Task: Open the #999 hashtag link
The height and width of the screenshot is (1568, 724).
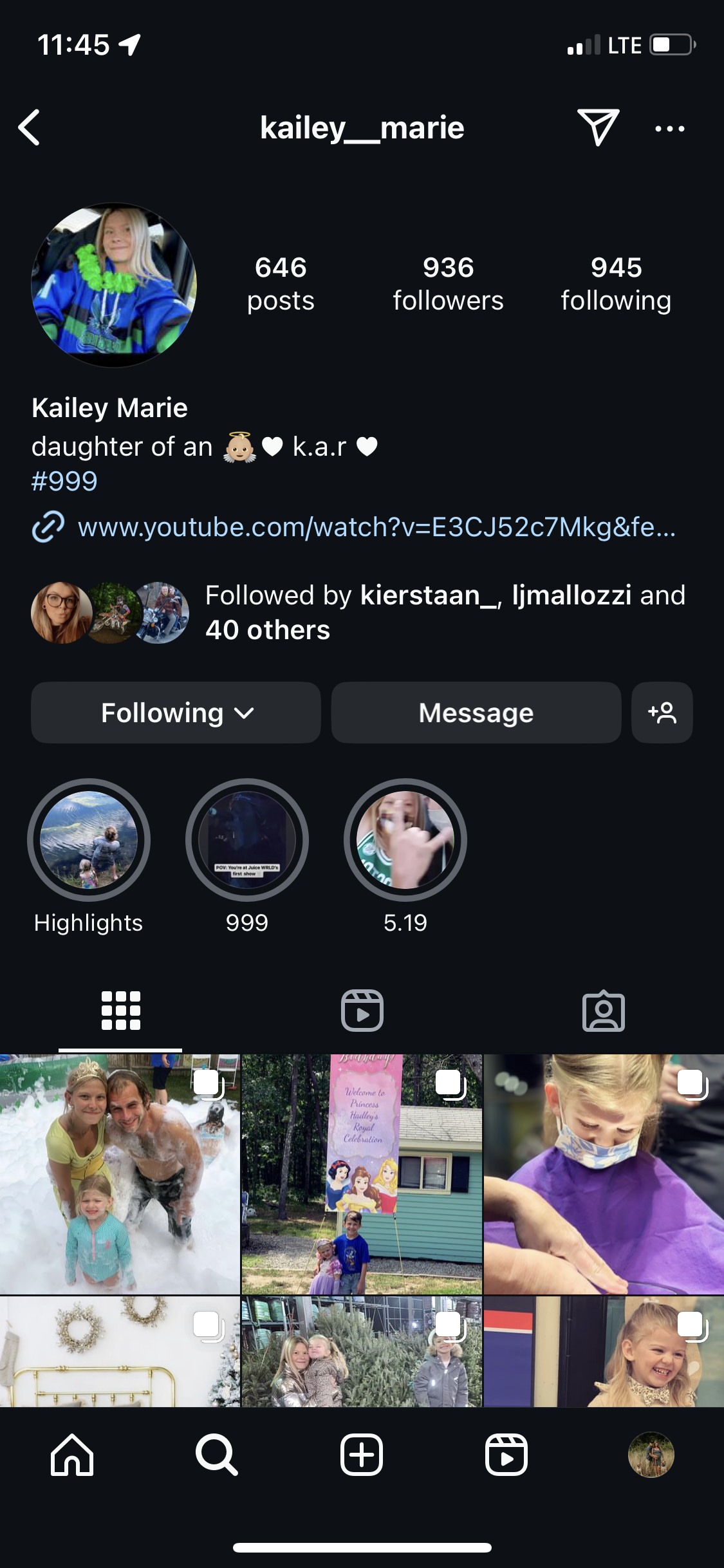Action: 64,481
